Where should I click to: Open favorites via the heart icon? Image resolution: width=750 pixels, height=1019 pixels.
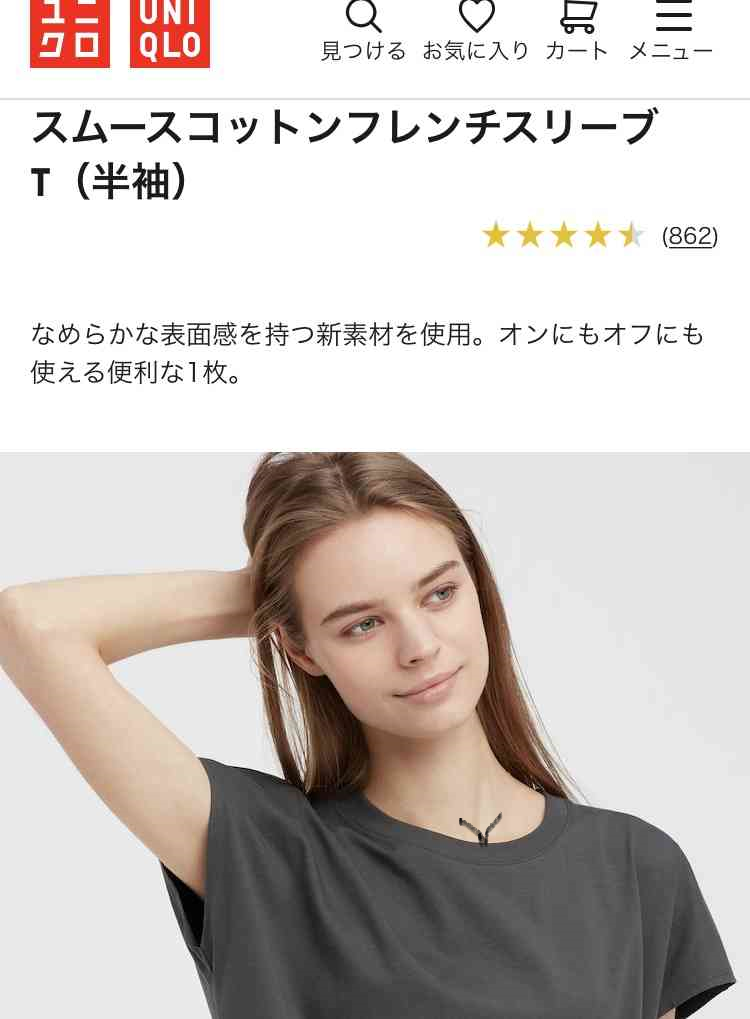coord(478,14)
